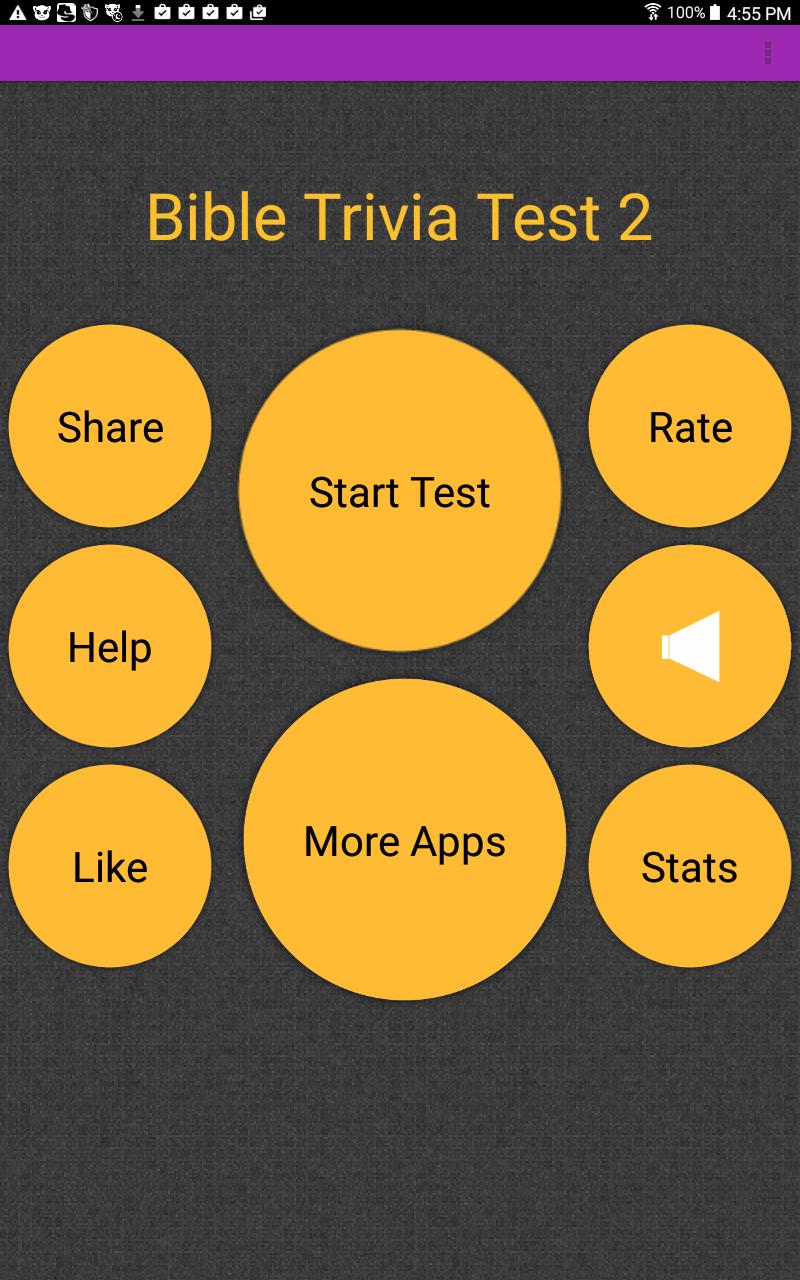Image resolution: width=800 pixels, height=1280 pixels.
Task: Open the Help section
Action: 110,646
